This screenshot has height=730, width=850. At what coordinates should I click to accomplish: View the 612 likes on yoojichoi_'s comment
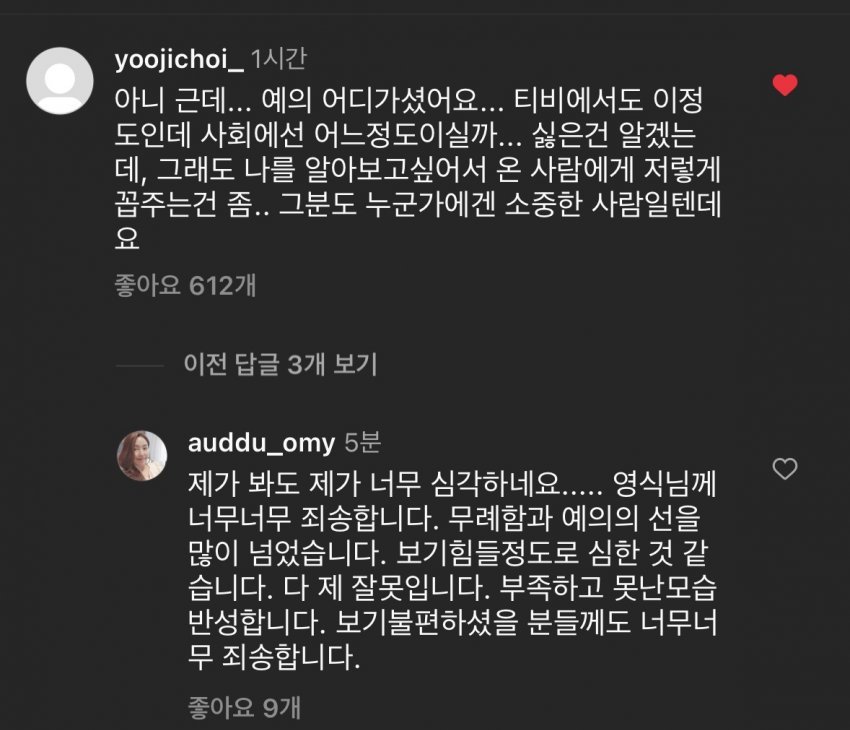185,285
